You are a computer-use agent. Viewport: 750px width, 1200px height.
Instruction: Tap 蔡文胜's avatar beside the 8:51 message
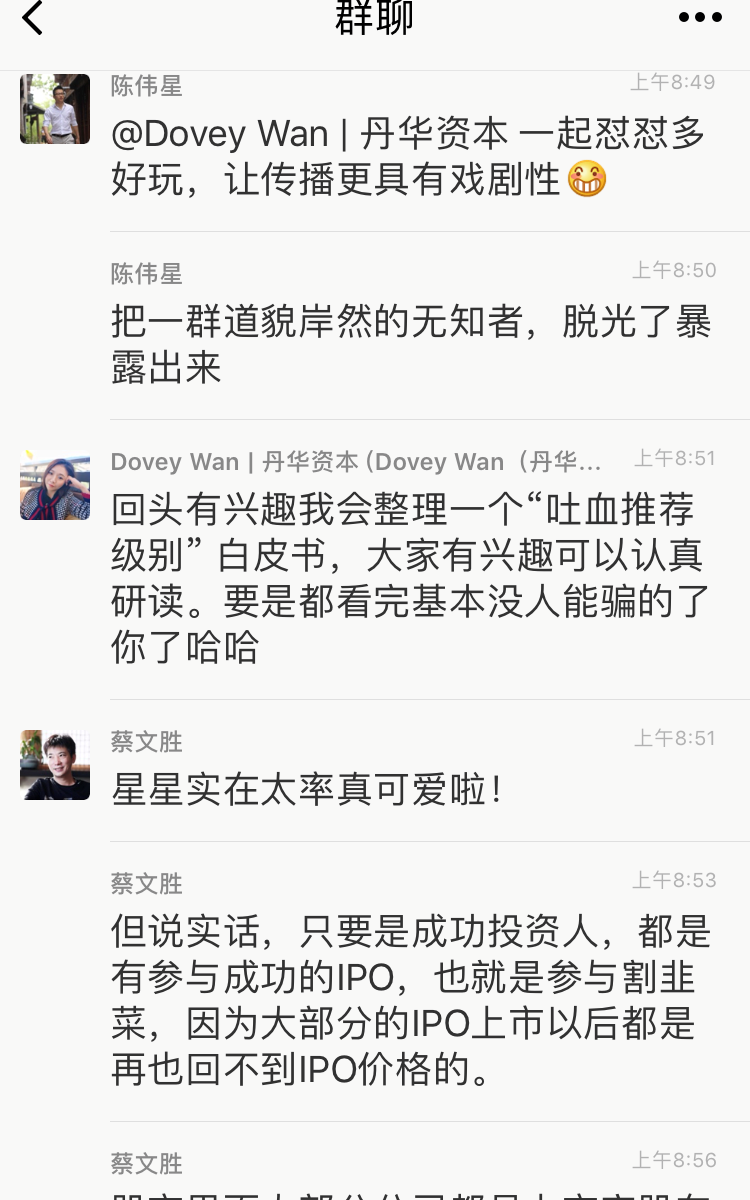pyautogui.click(x=54, y=765)
